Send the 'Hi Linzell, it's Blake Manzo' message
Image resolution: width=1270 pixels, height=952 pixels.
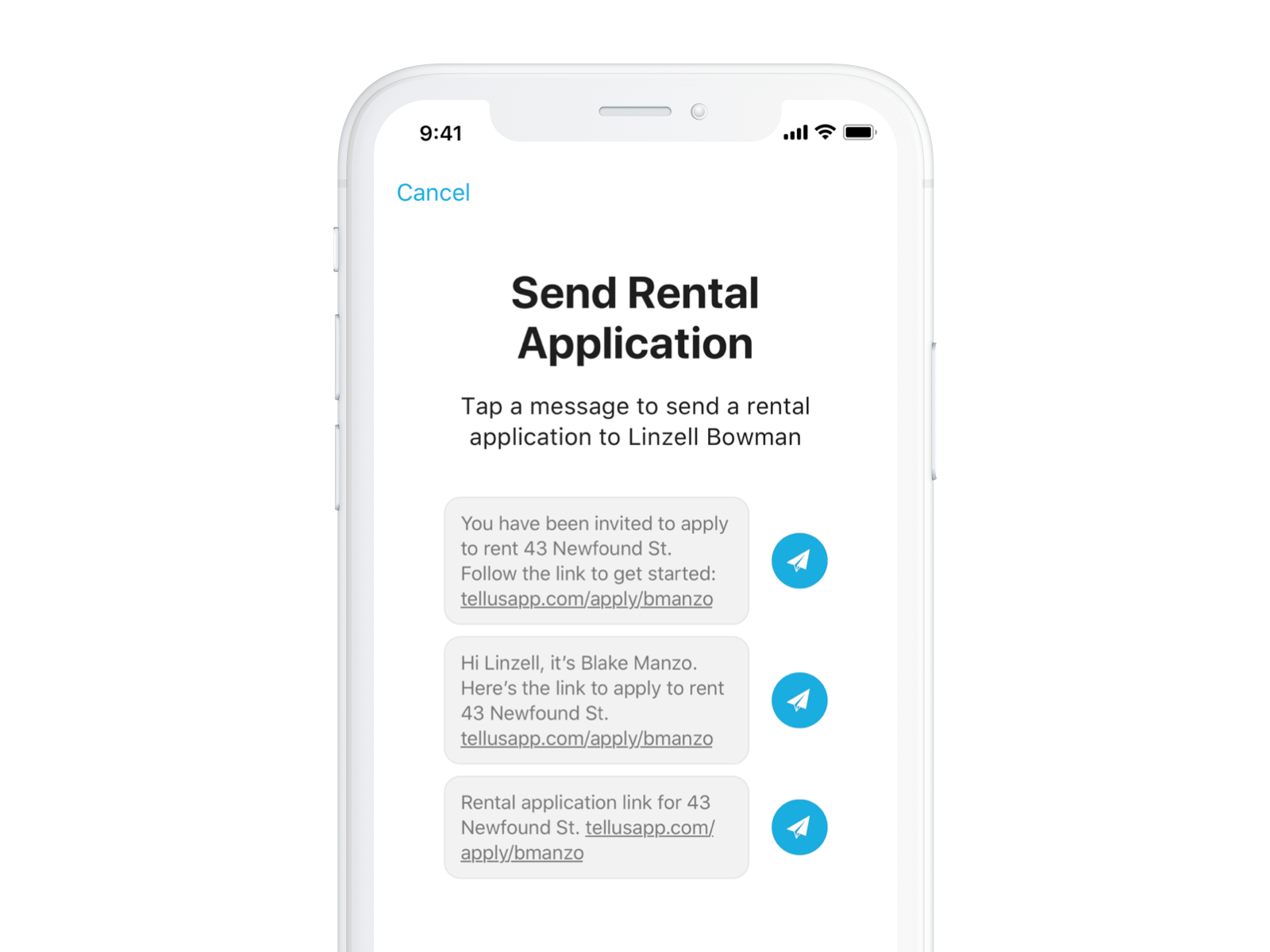click(x=799, y=701)
